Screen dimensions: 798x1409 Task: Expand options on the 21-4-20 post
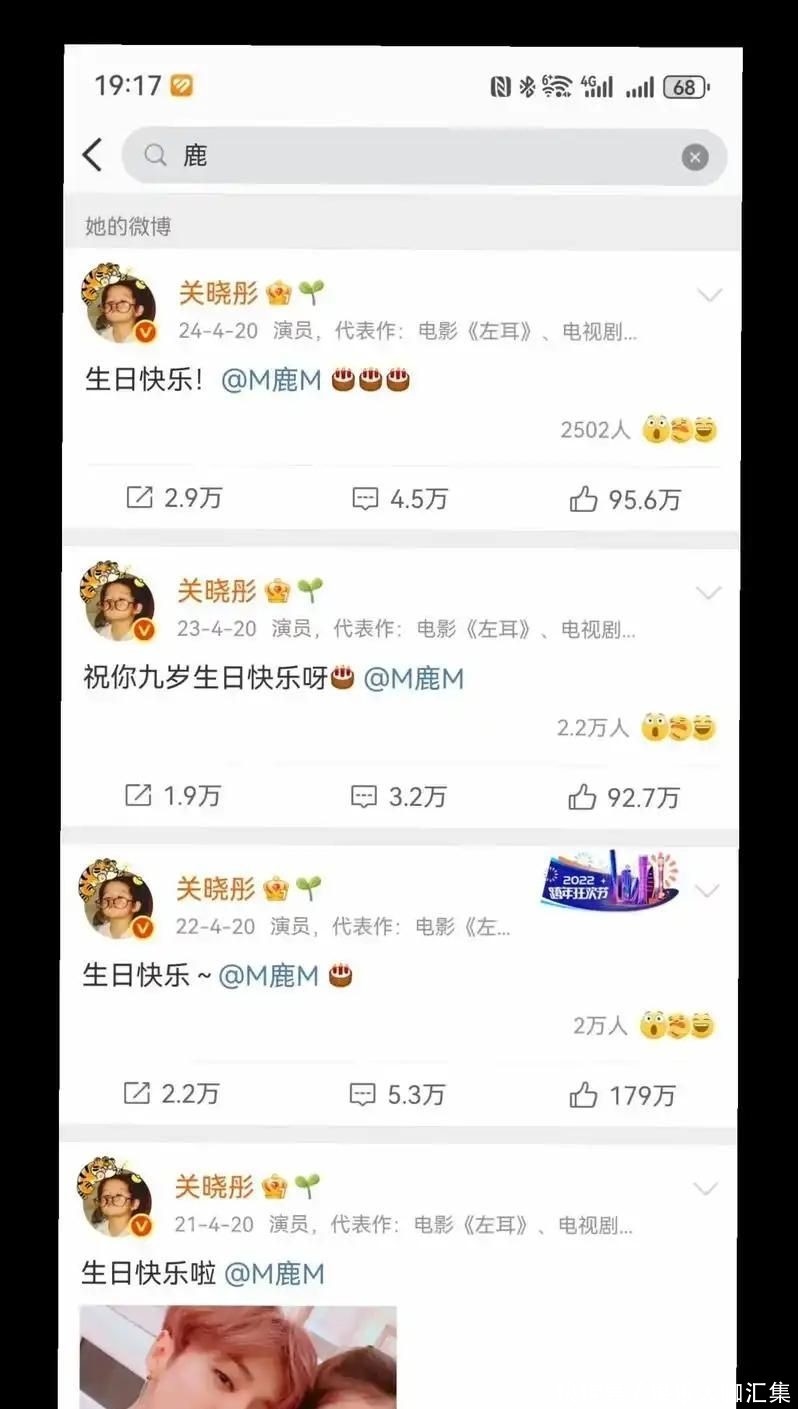[x=706, y=1188]
